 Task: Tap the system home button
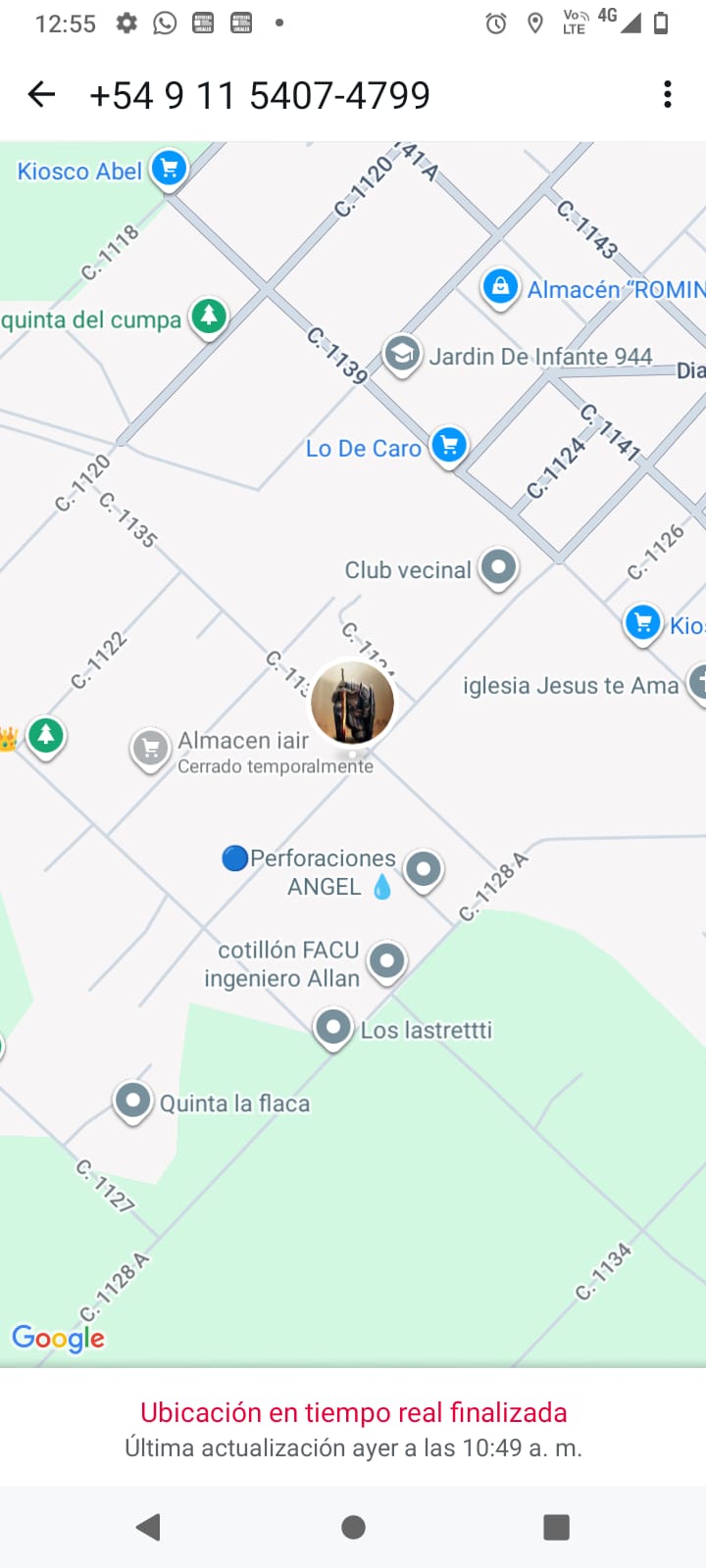coord(353,1527)
